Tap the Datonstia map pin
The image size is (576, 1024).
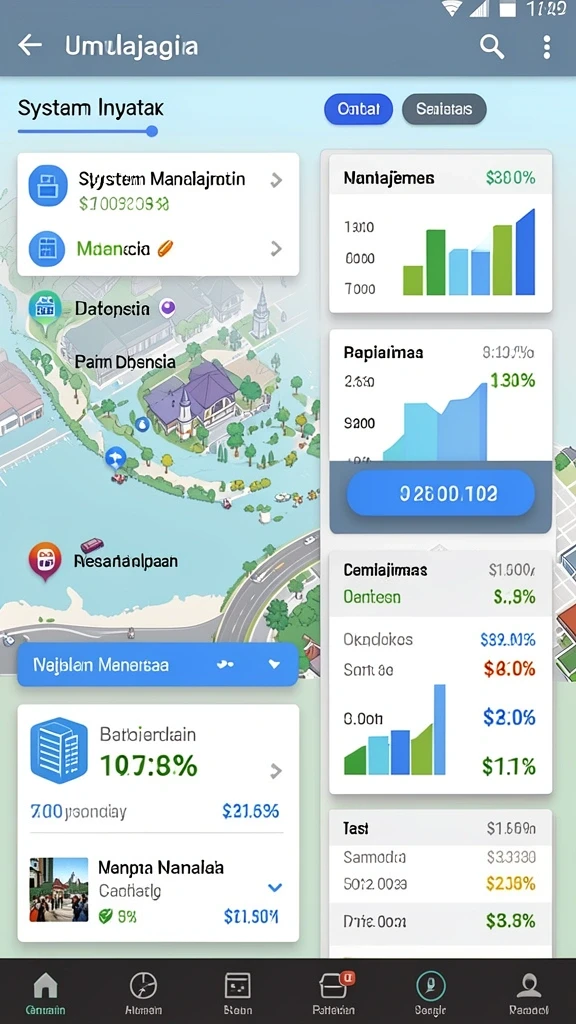(45, 309)
